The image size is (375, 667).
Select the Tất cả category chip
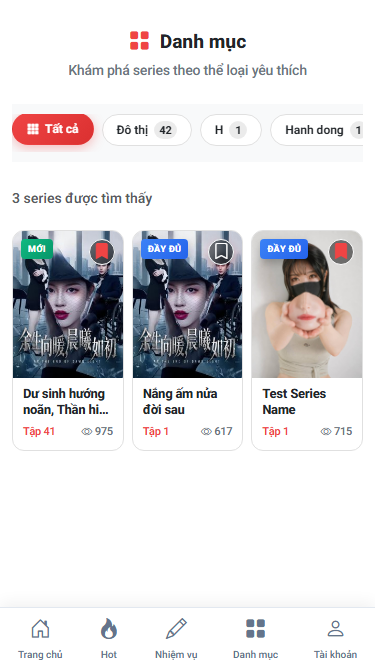(x=53, y=129)
